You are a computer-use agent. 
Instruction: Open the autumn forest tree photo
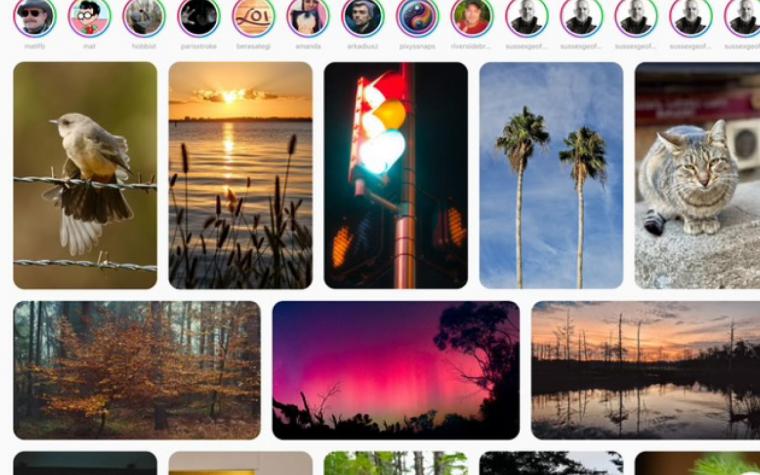[x=137, y=370]
